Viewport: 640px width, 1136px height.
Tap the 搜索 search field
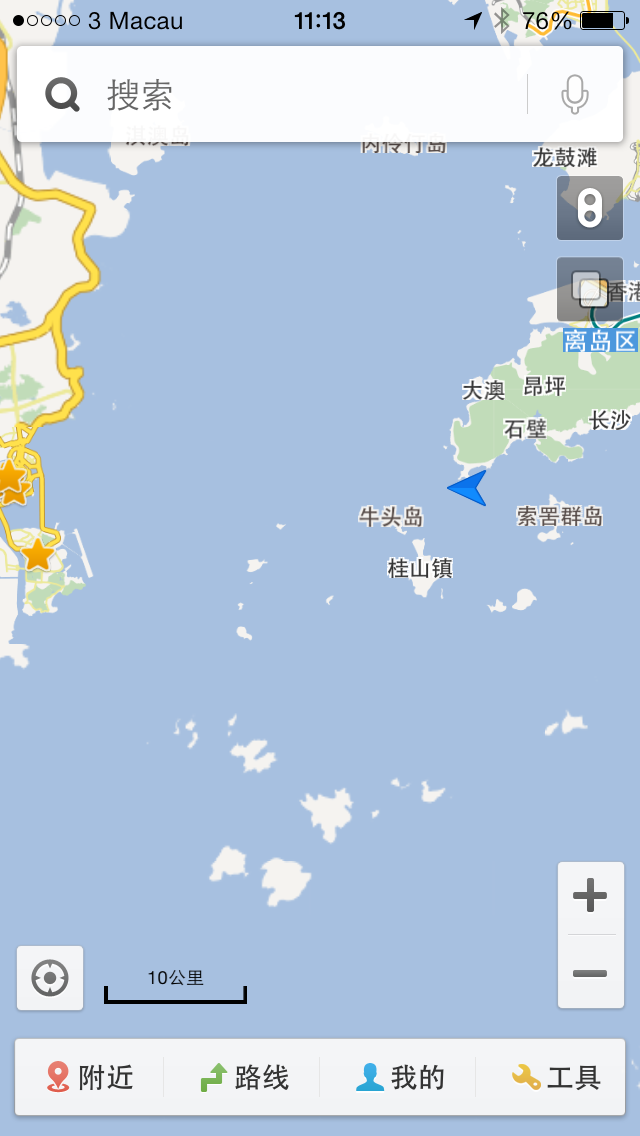[x=300, y=96]
